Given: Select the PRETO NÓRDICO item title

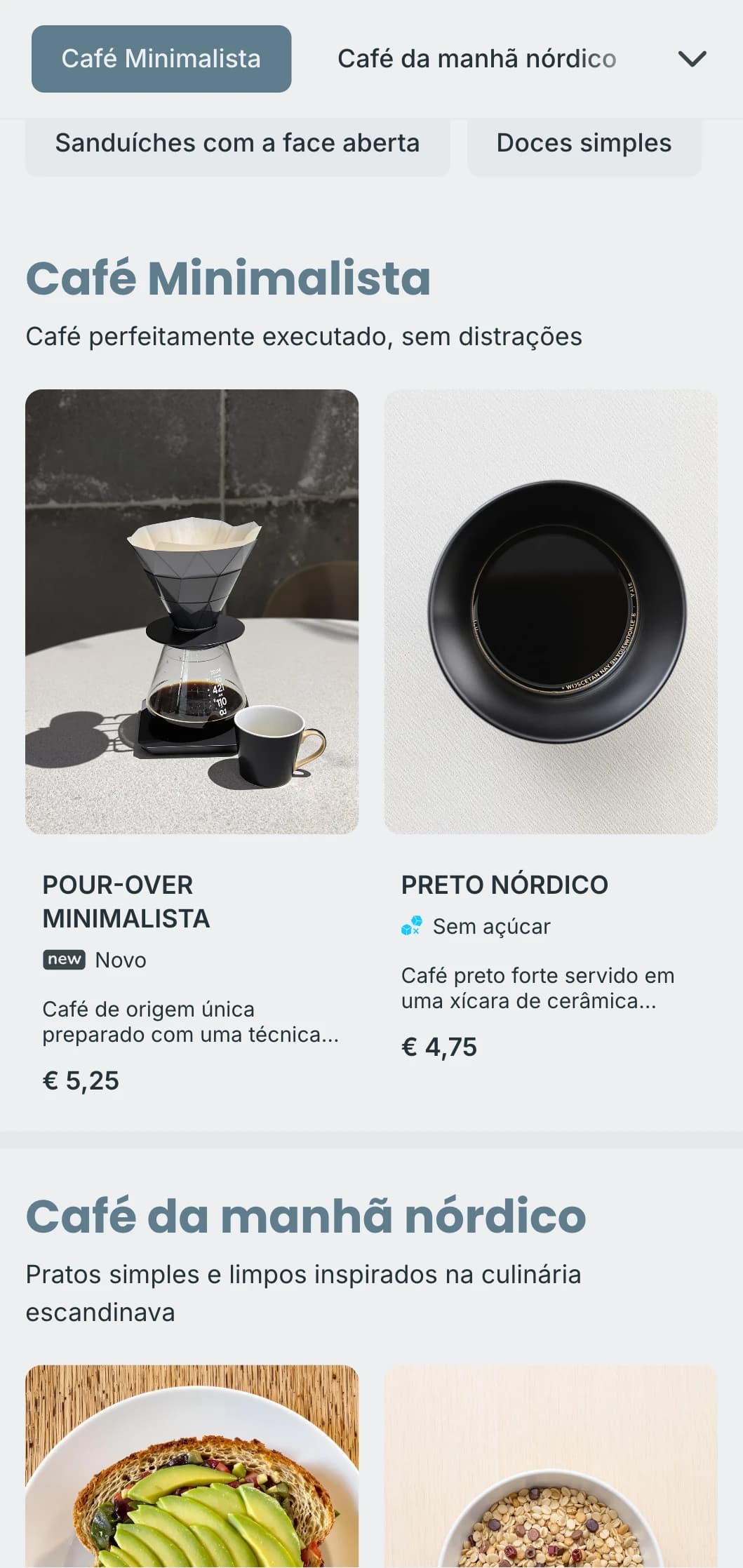Looking at the screenshot, I should 504,885.
